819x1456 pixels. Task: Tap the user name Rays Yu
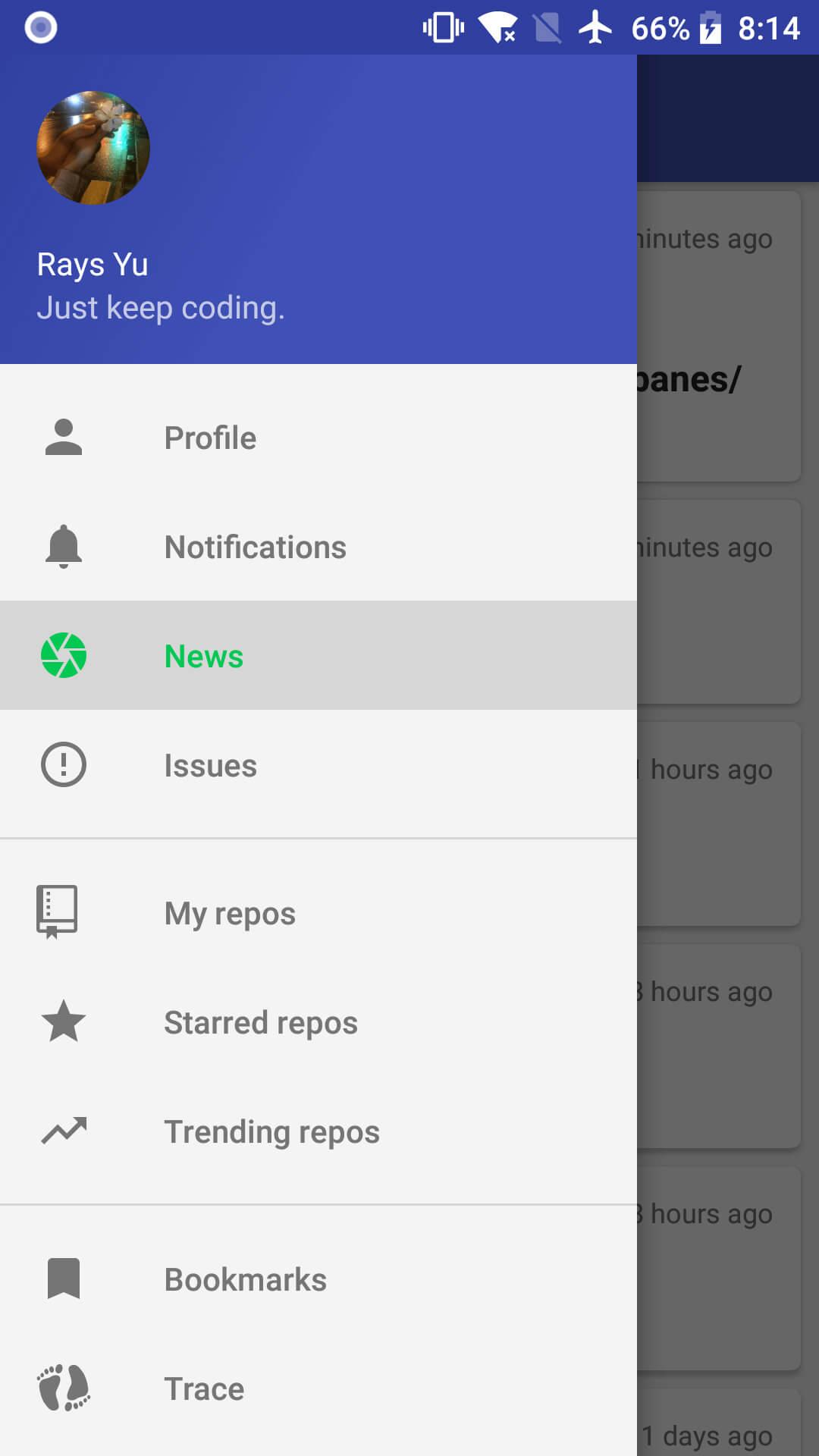[93, 264]
